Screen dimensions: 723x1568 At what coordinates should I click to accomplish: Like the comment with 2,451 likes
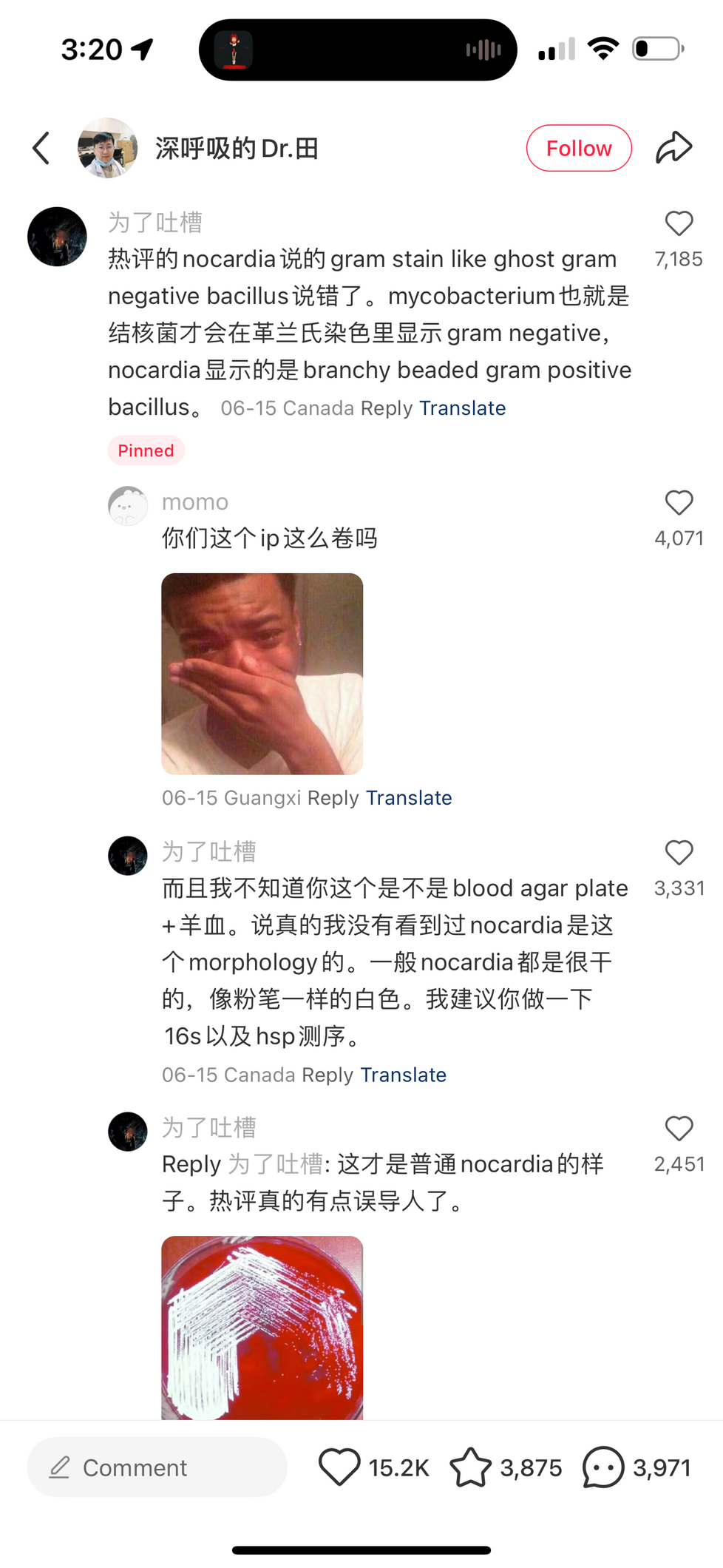coord(678,1129)
